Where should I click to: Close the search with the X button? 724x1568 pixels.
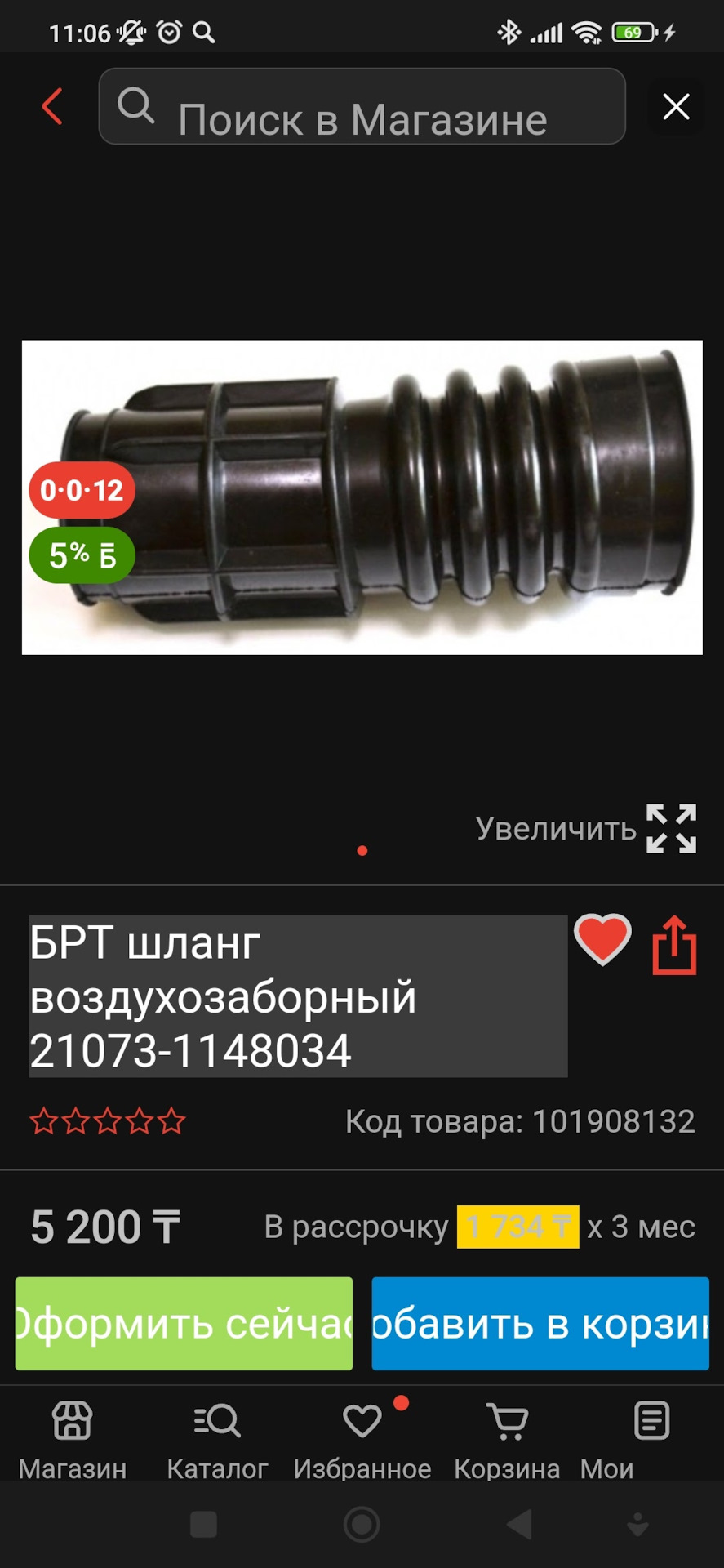coord(676,107)
